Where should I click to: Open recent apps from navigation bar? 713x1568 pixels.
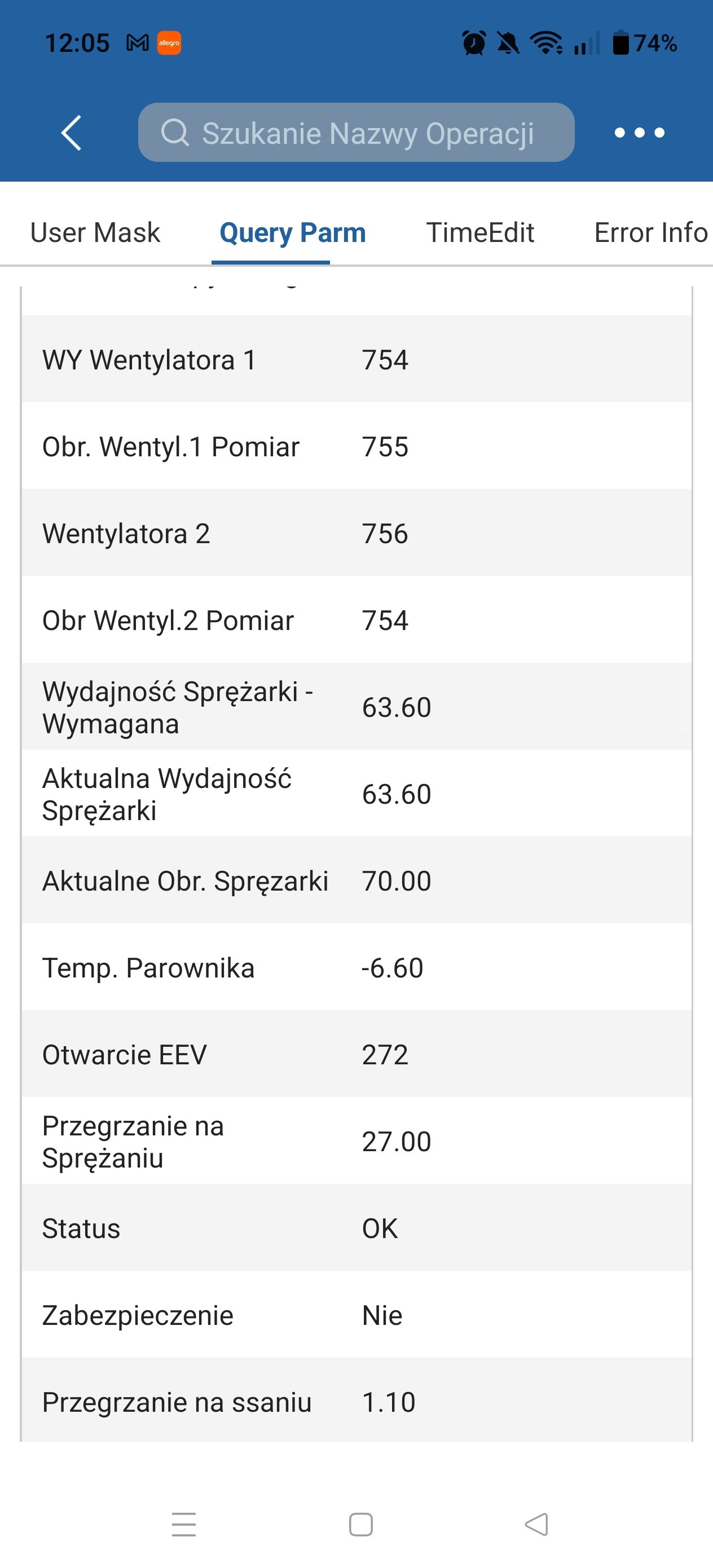184,1524
